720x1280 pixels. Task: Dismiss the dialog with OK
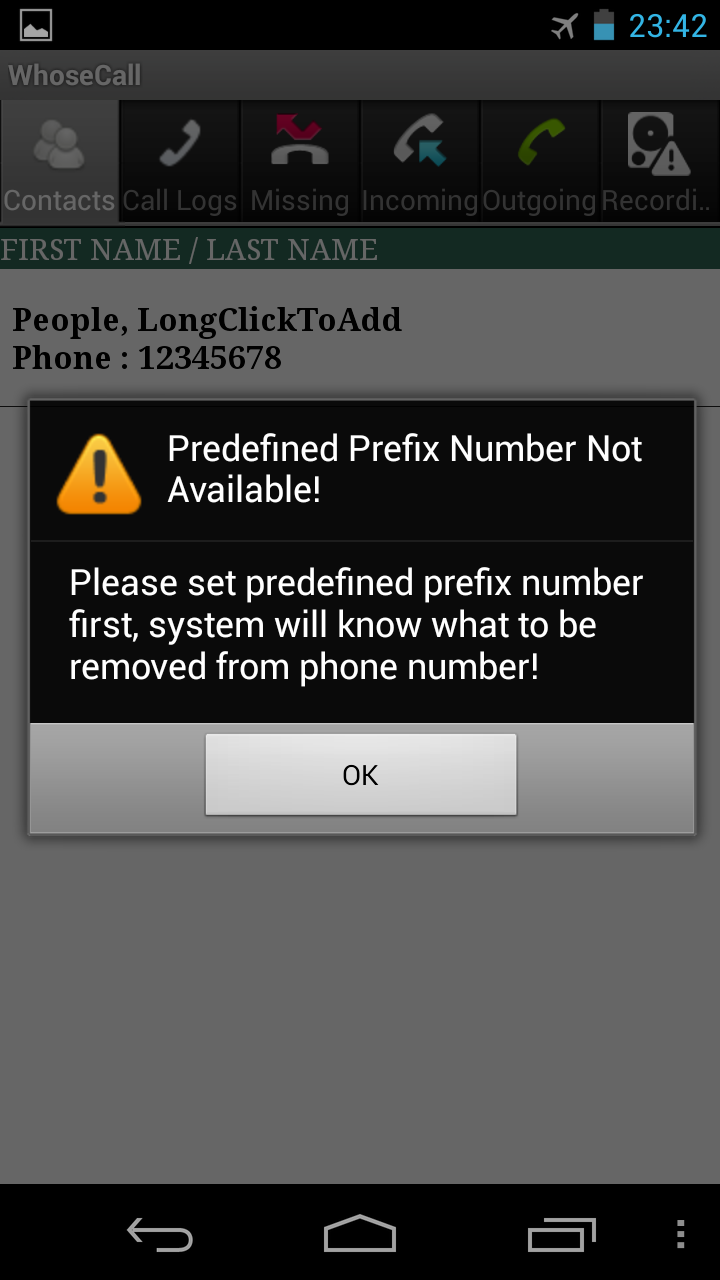pyautogui.click(x=360, y=775)
